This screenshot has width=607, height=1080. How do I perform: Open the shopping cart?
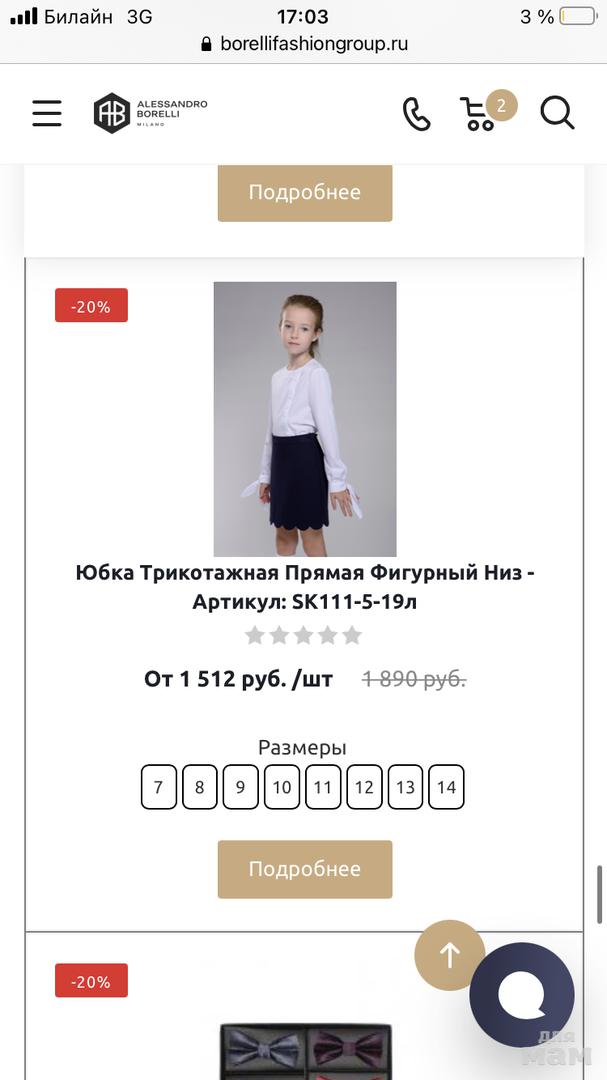point(480,113)
